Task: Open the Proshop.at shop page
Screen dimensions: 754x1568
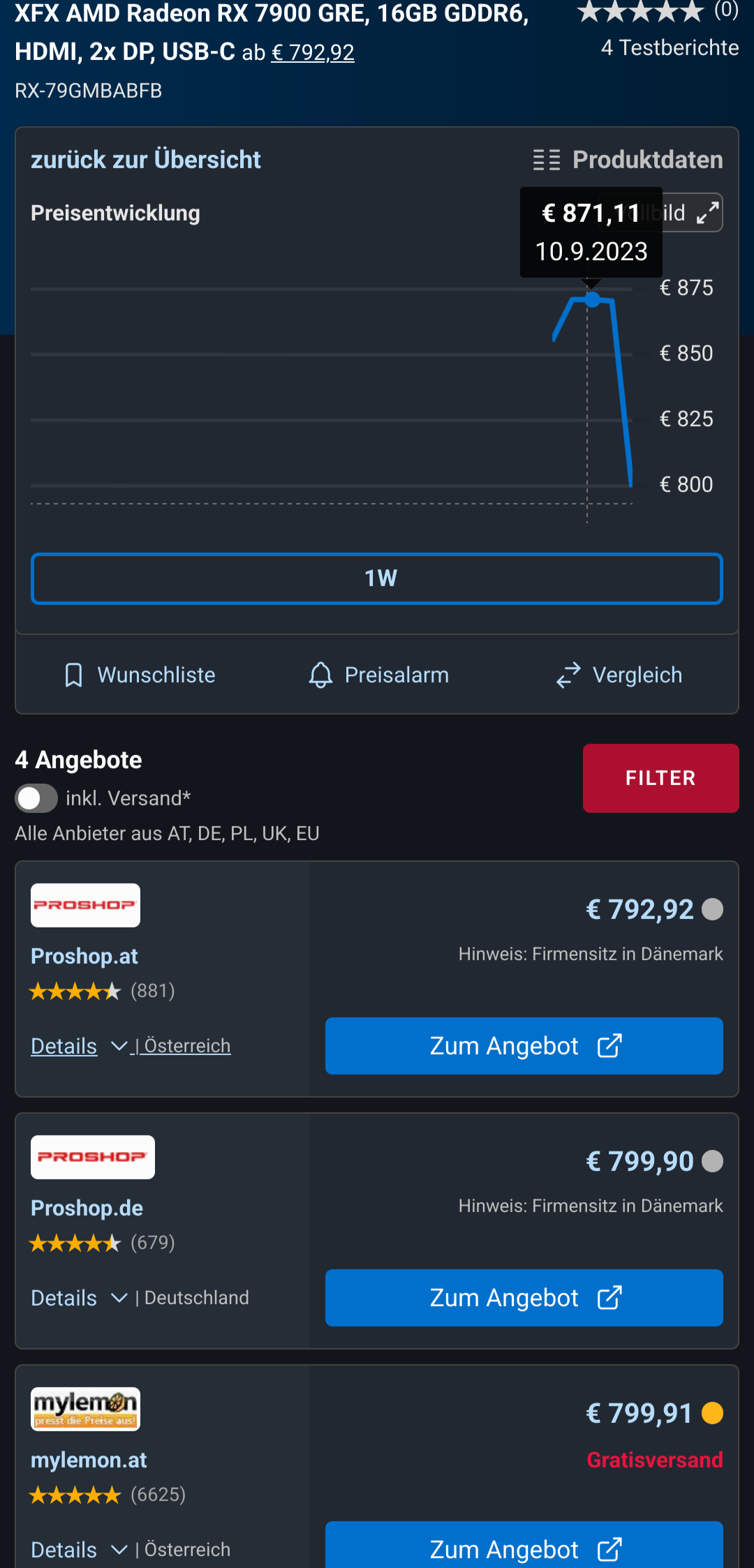Action: [84, 956]
